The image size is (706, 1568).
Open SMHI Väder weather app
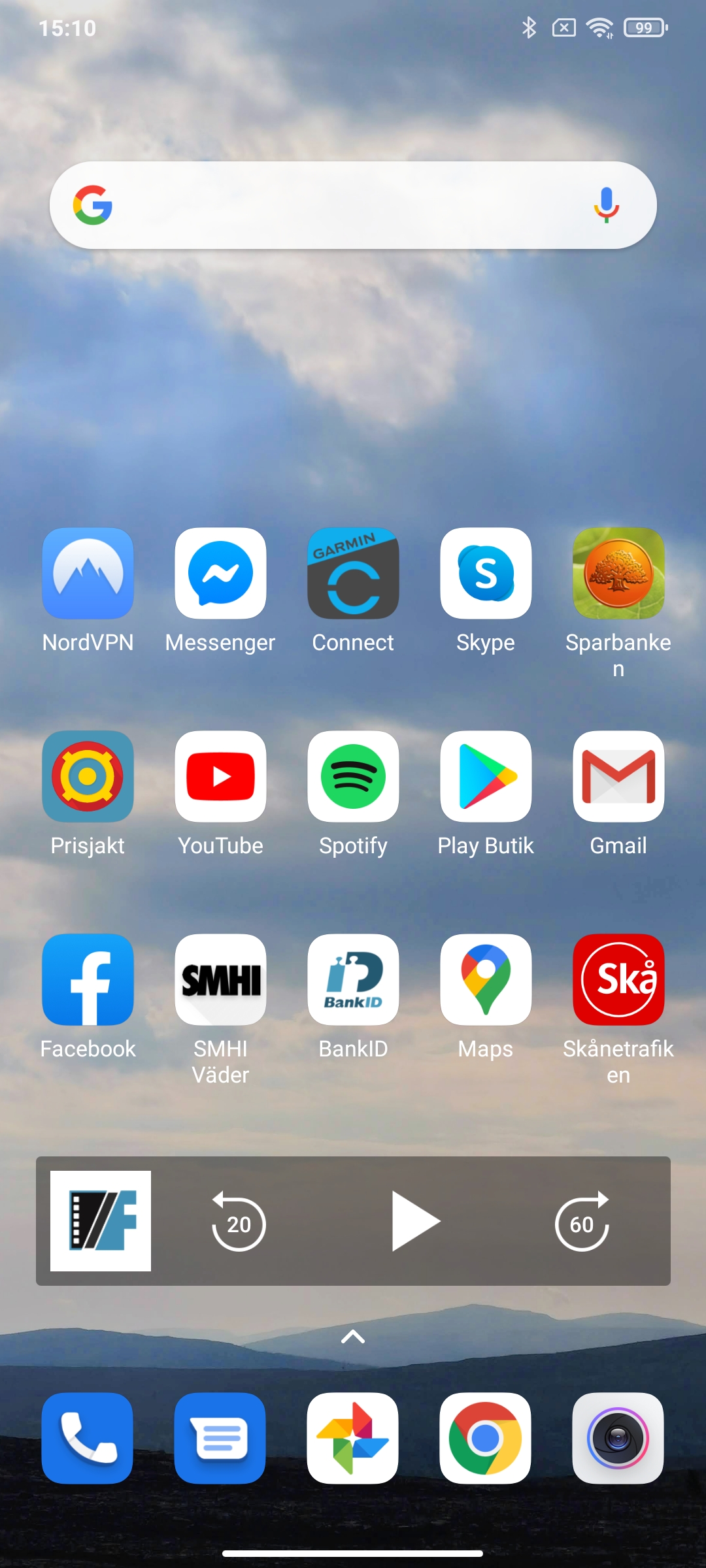[220, 980]
